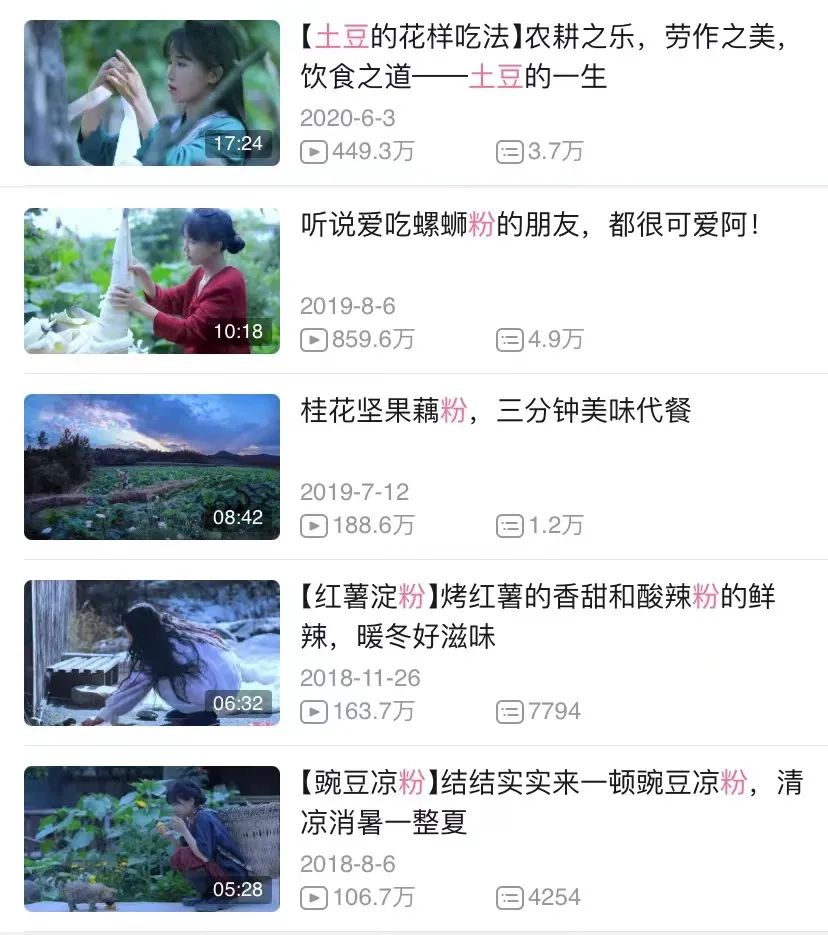
Task: Click the lotus pond thumbnail image
Action: tap(151, 466)
